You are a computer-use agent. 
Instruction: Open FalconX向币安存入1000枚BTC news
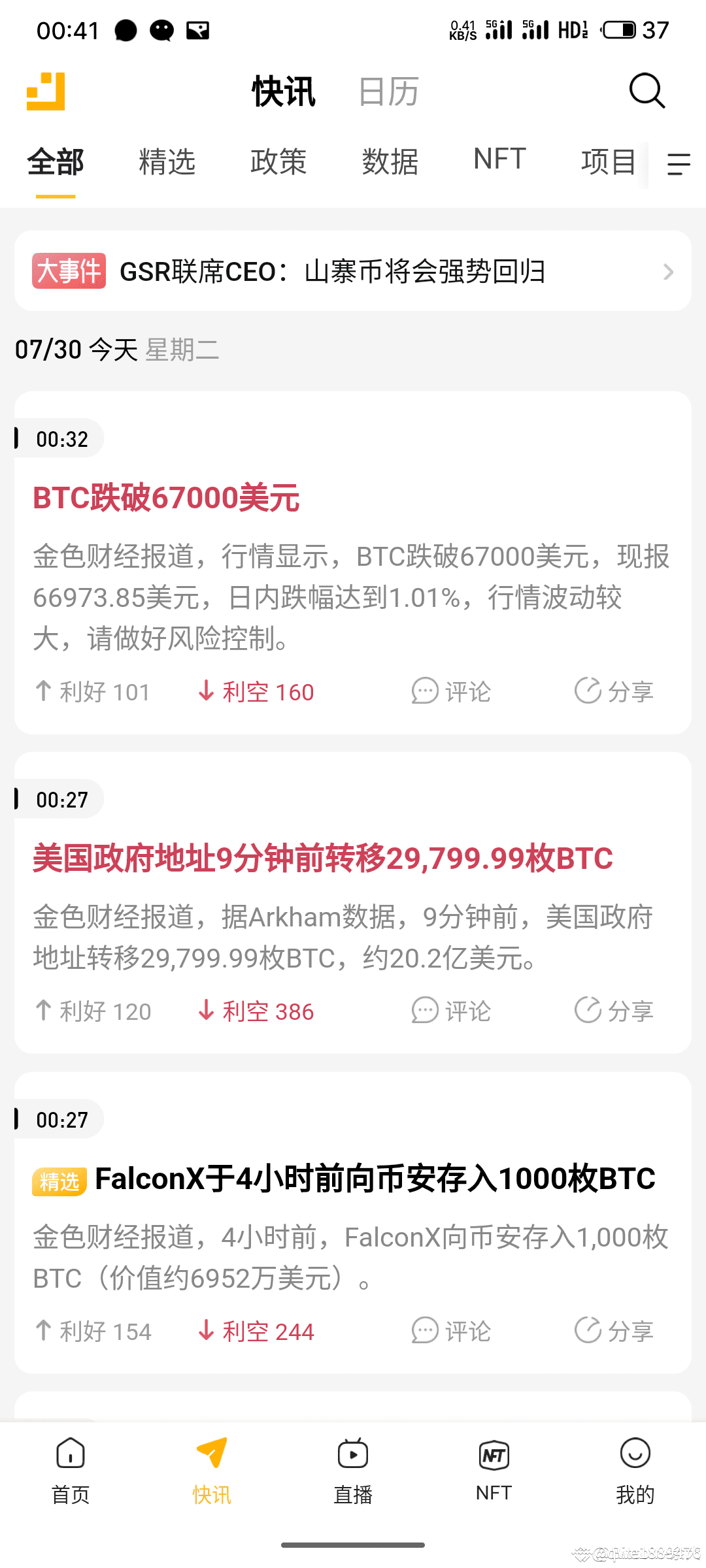coord(375,1179)
